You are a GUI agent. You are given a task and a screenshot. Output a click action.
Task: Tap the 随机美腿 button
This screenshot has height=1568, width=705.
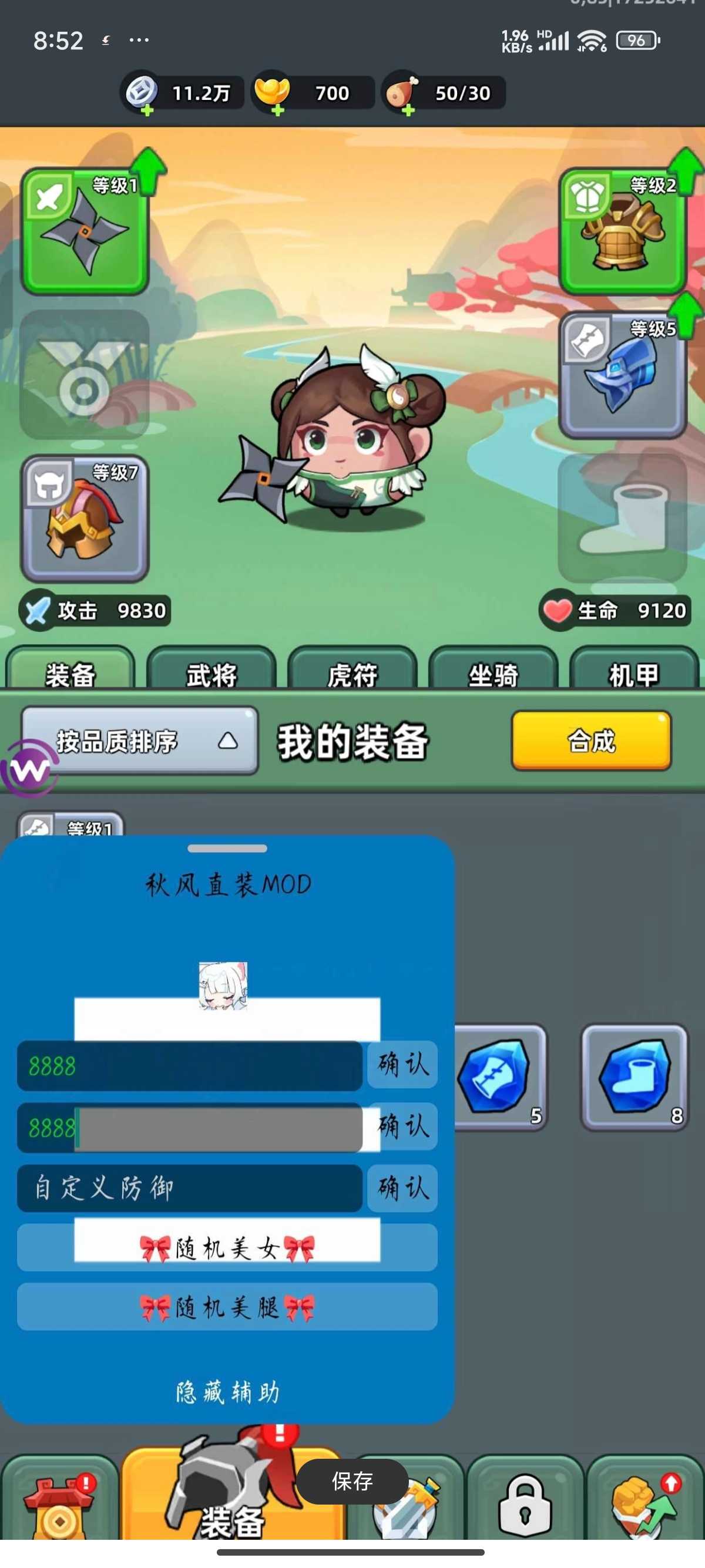coord(226,1307)
